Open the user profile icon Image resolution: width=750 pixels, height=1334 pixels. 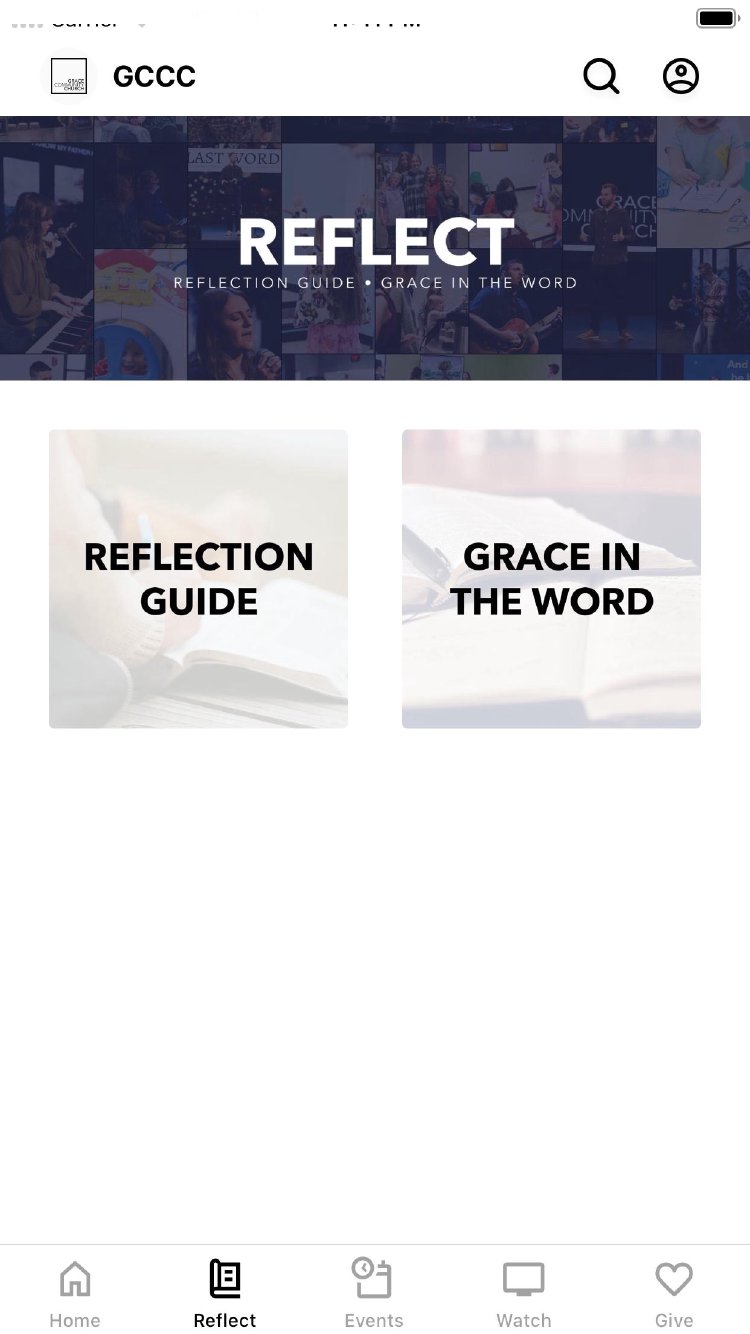681,76
